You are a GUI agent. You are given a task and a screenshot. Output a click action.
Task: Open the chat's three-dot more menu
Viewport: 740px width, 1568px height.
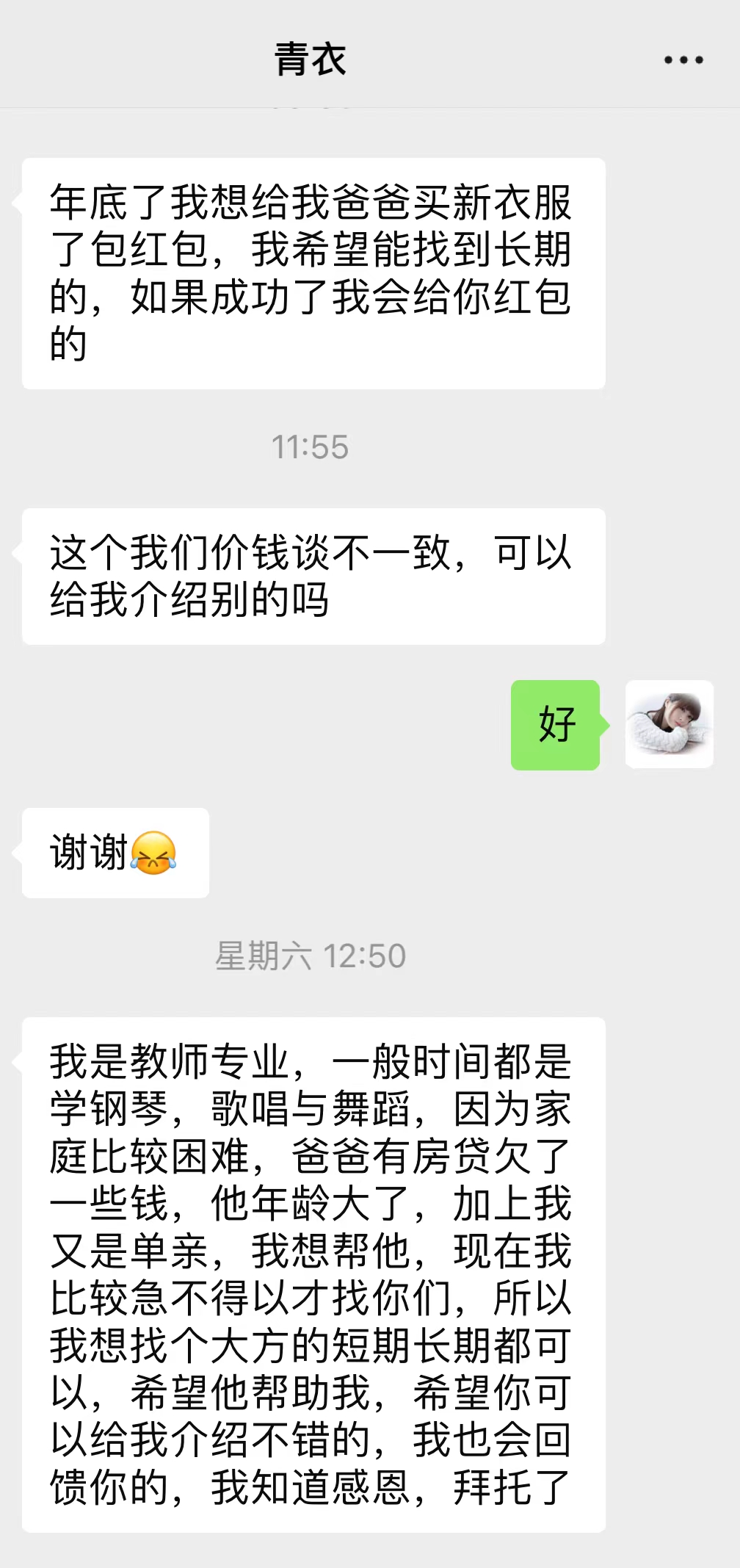pyautogui.click(x=683, y=60)
